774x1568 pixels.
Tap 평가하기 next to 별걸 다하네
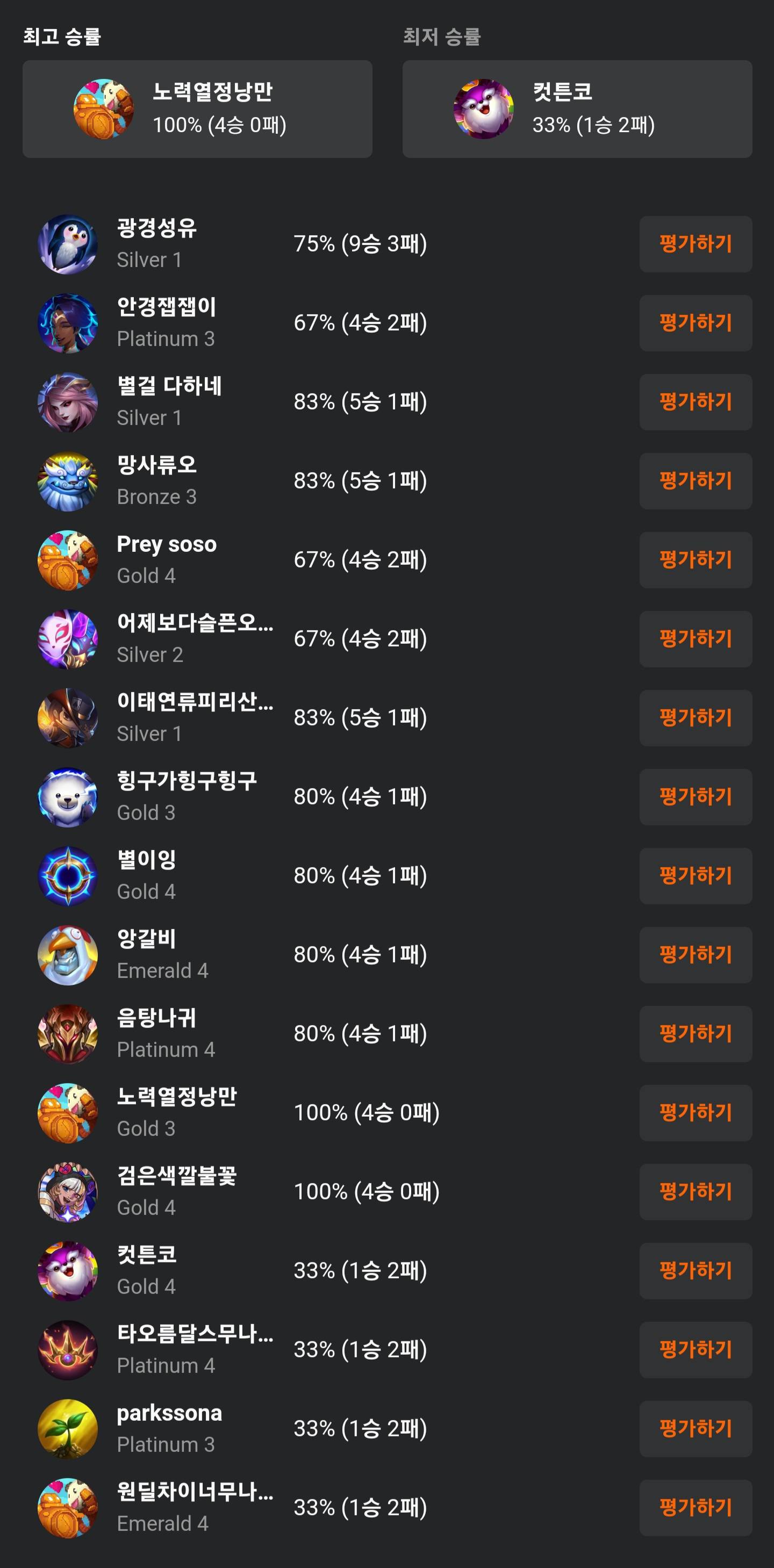pyautogui.click(x=695, y=402)
